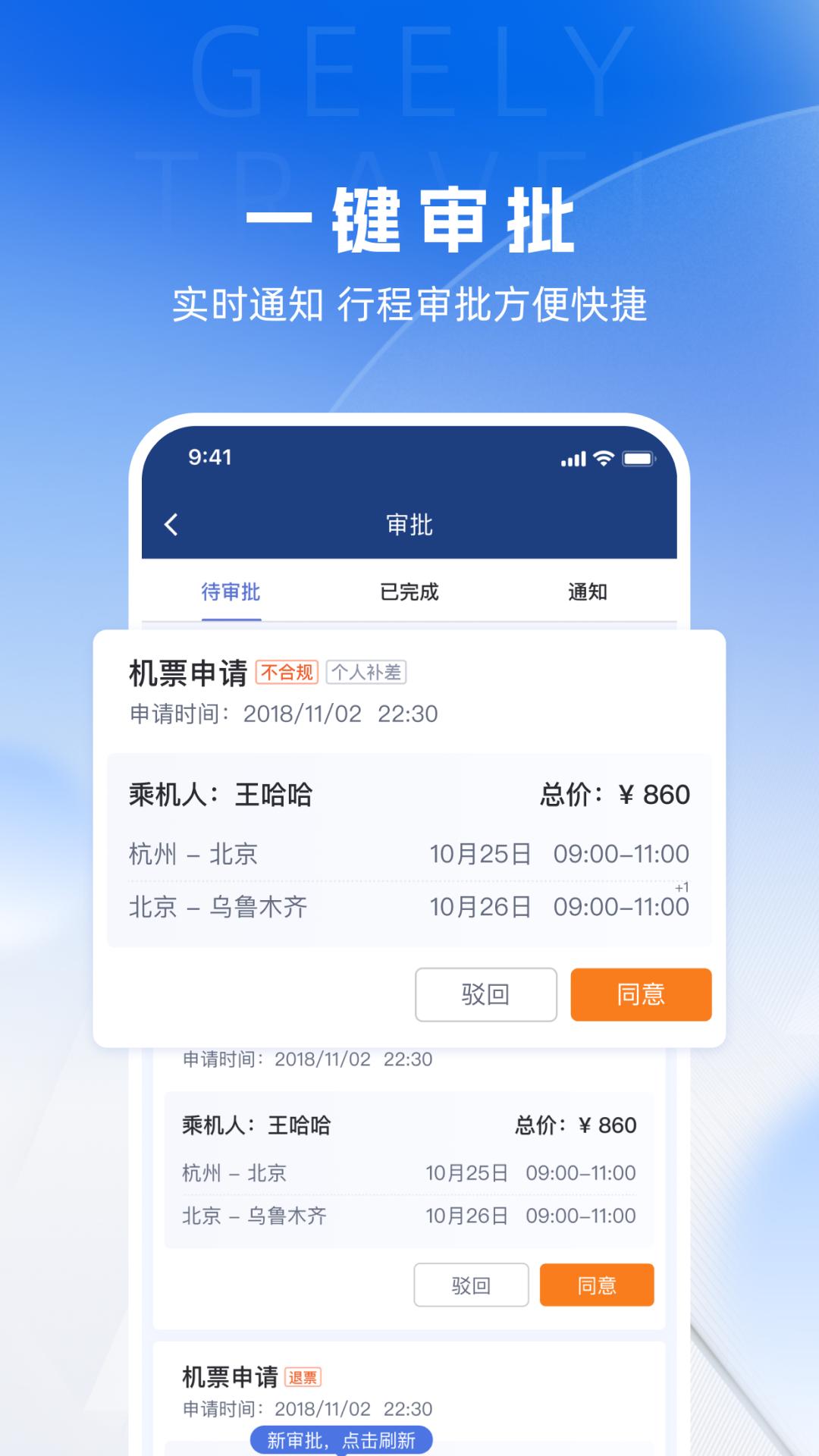The width and height of the screenshot is (819, 1456).
Task: Tap 新审批, 点击刷新 to refresh approvals
Action: [x=341, y=1439]
